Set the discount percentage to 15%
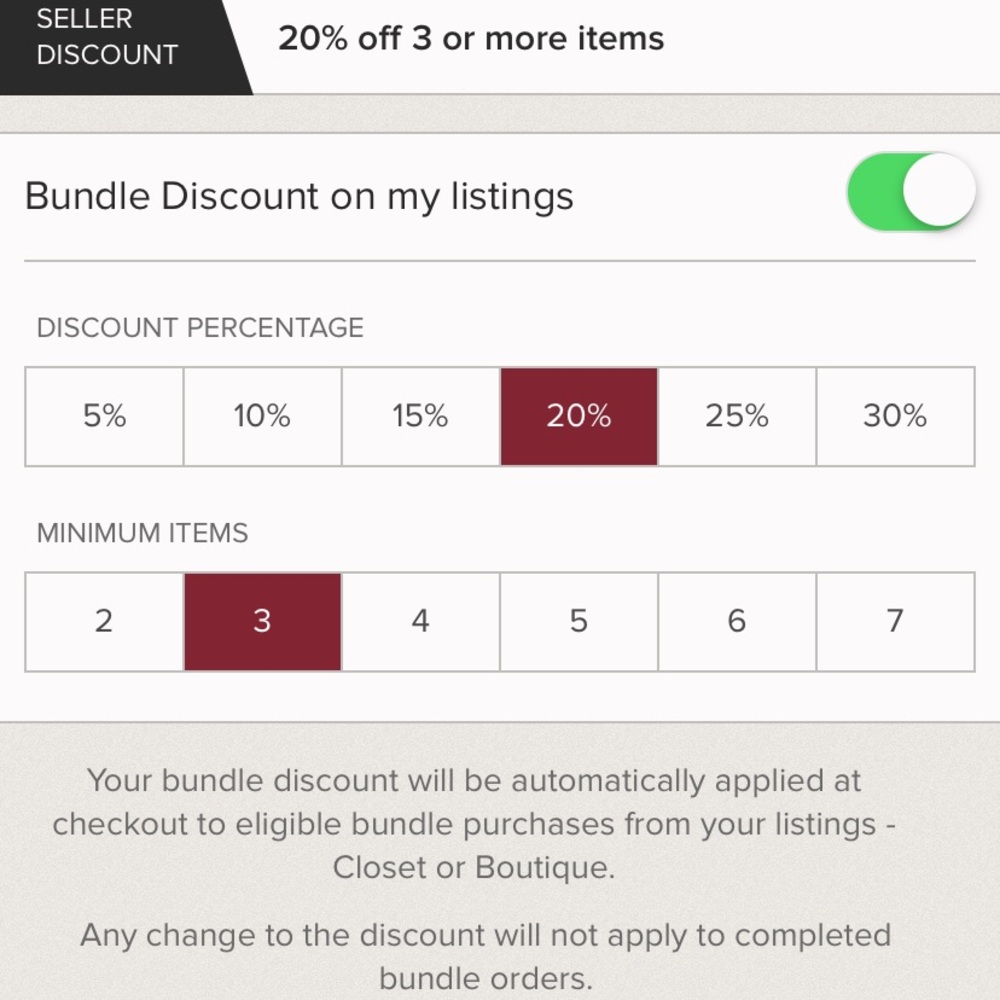The image size is (1000, 1000). [420, 416]
